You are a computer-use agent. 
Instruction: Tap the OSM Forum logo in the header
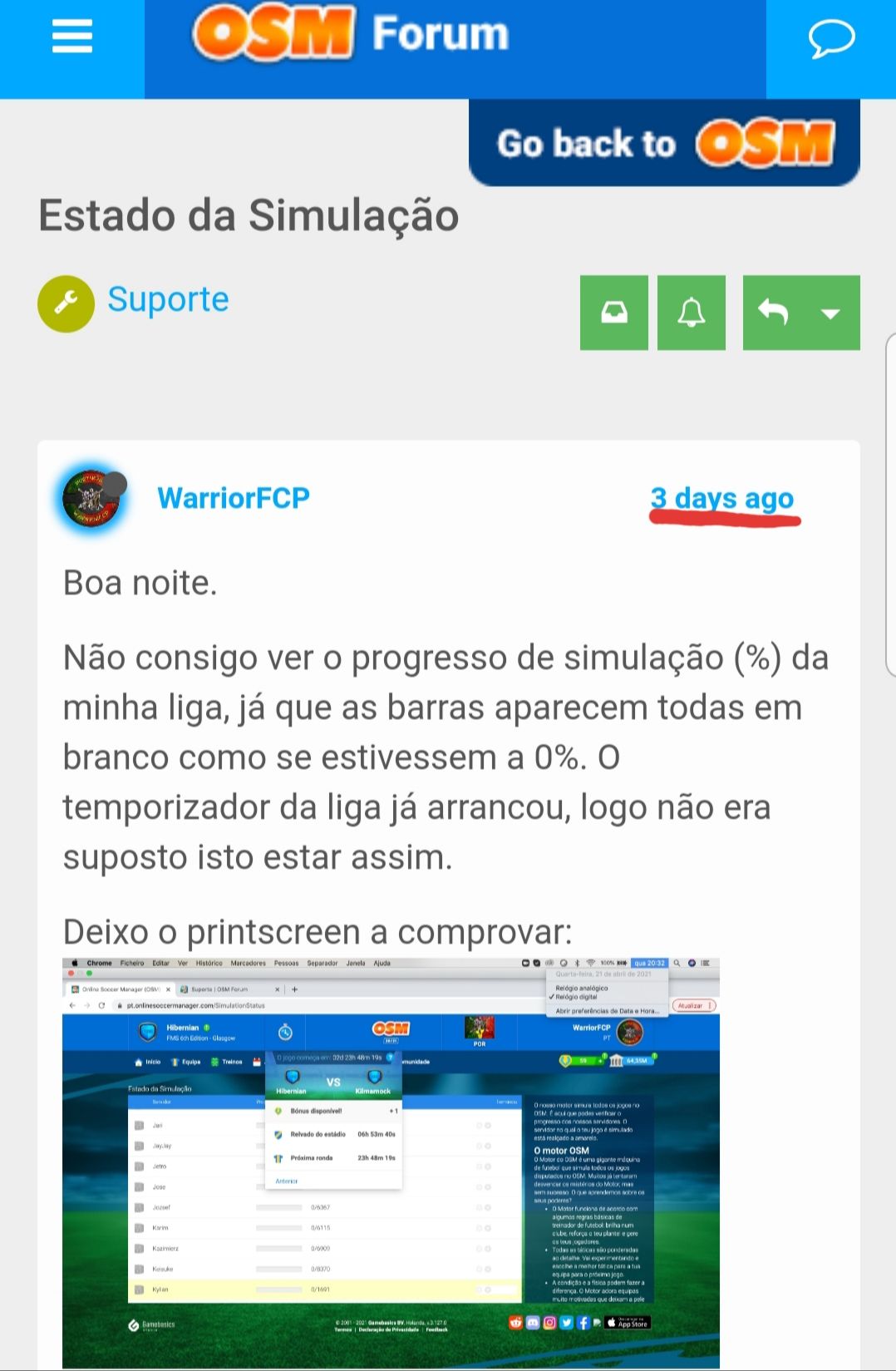[351, 35]
